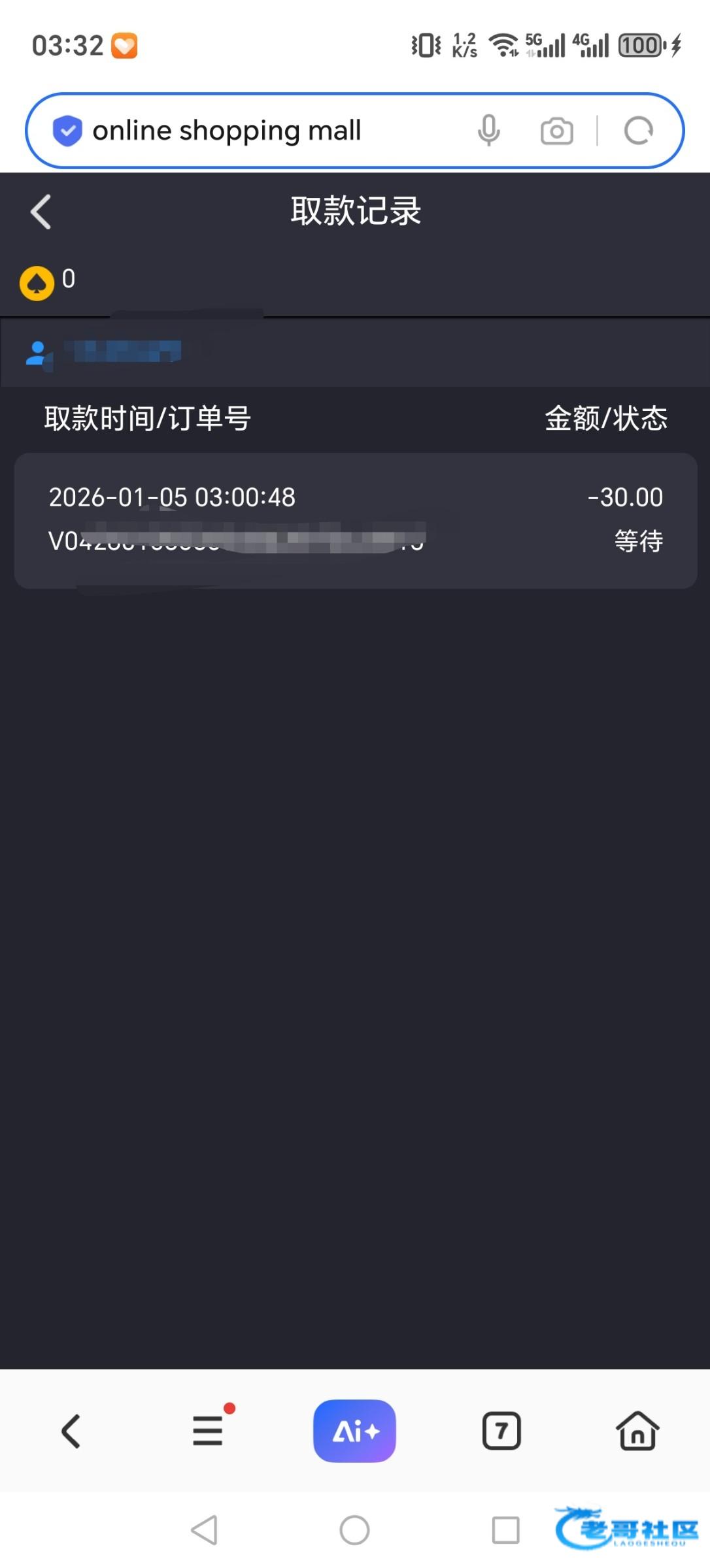Screen dimensions: 710x1568
Task: Open camera search in the address bar
Action: click(556, 131)
